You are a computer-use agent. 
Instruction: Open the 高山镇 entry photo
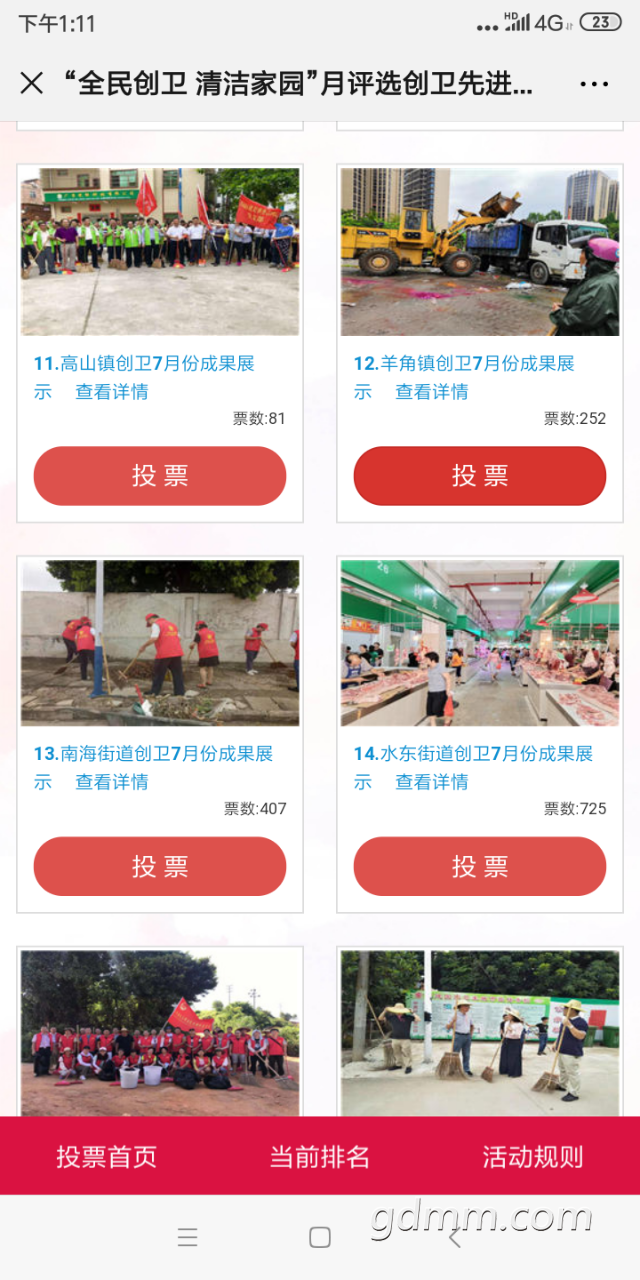tap(160, 251)
